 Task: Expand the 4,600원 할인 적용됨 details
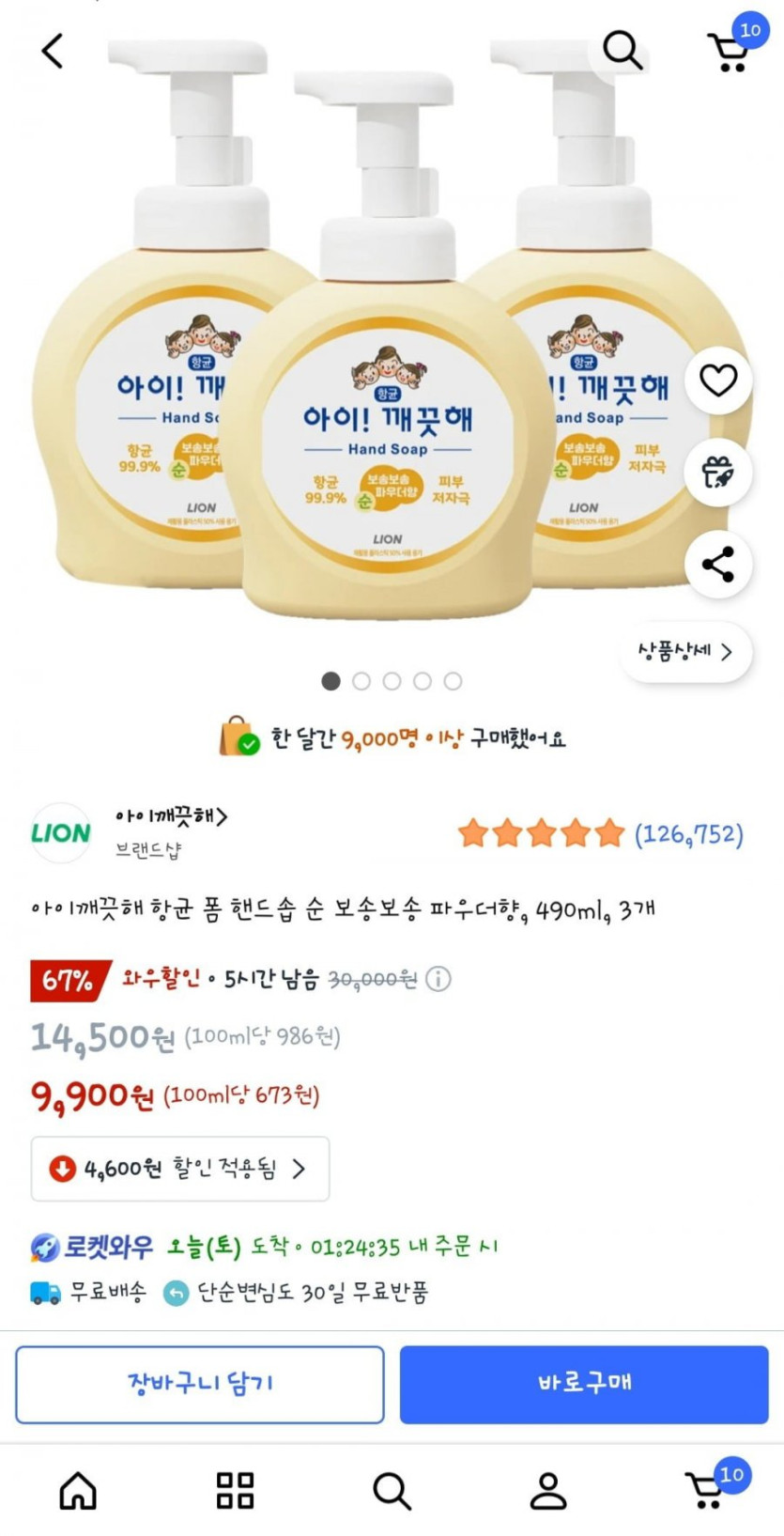[x=180, y=1169]
